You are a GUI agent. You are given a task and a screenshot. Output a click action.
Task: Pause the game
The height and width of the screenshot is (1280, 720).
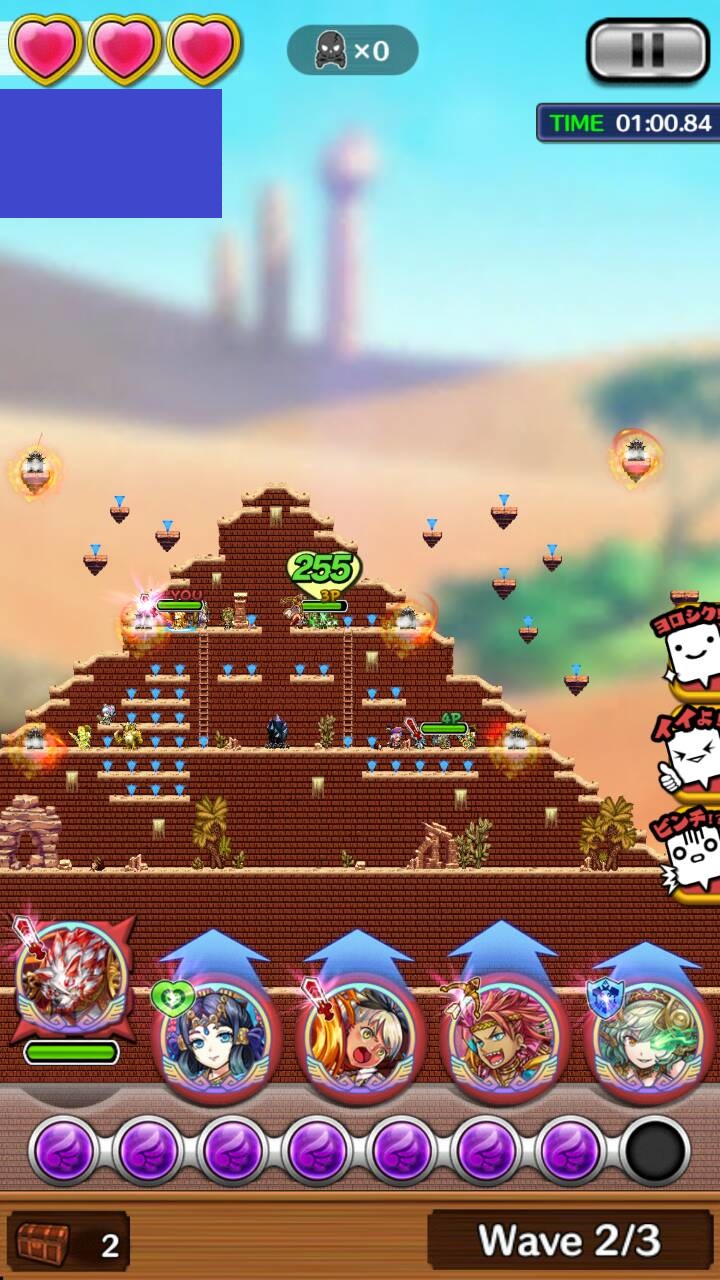tap(647, 50)
